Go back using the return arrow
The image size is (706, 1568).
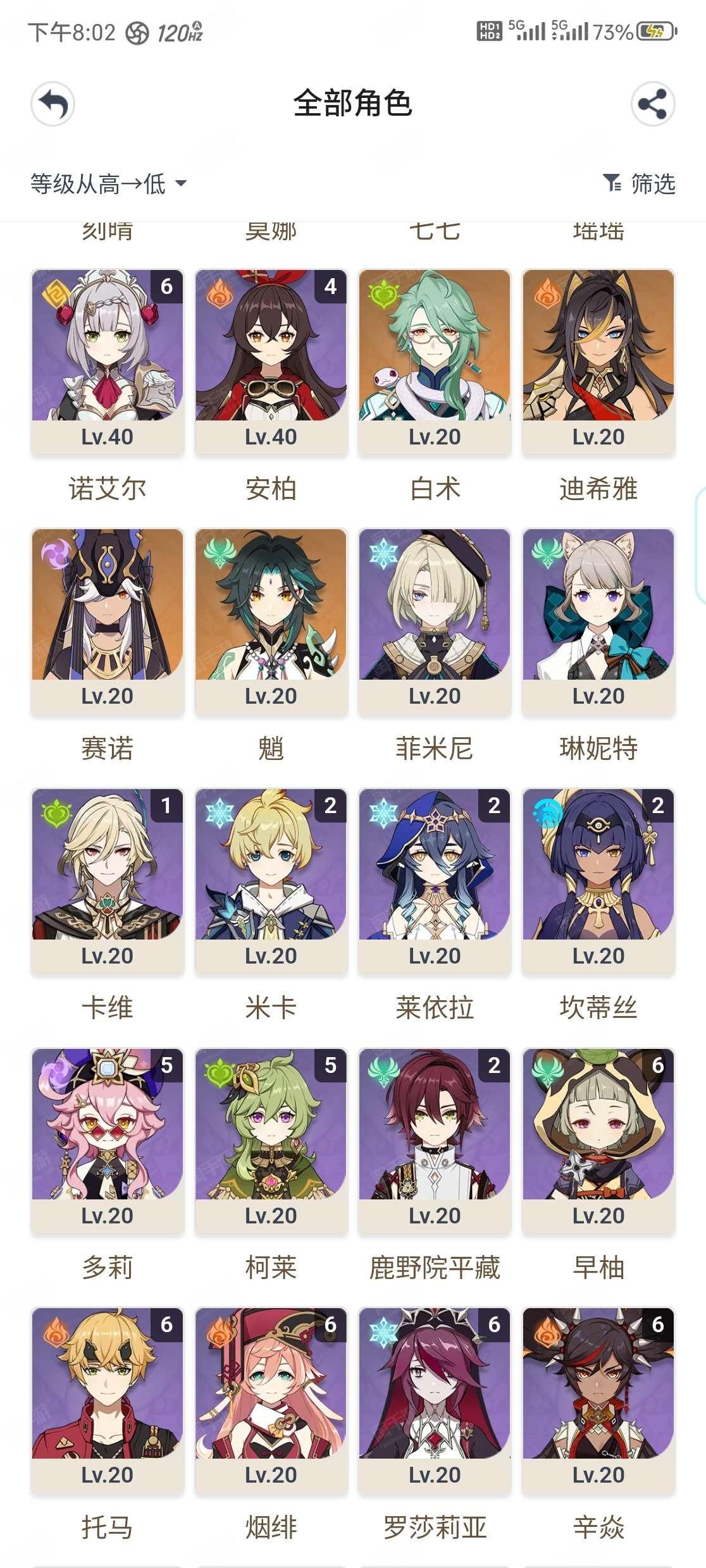pyautogui.click(x=53, y=104)
